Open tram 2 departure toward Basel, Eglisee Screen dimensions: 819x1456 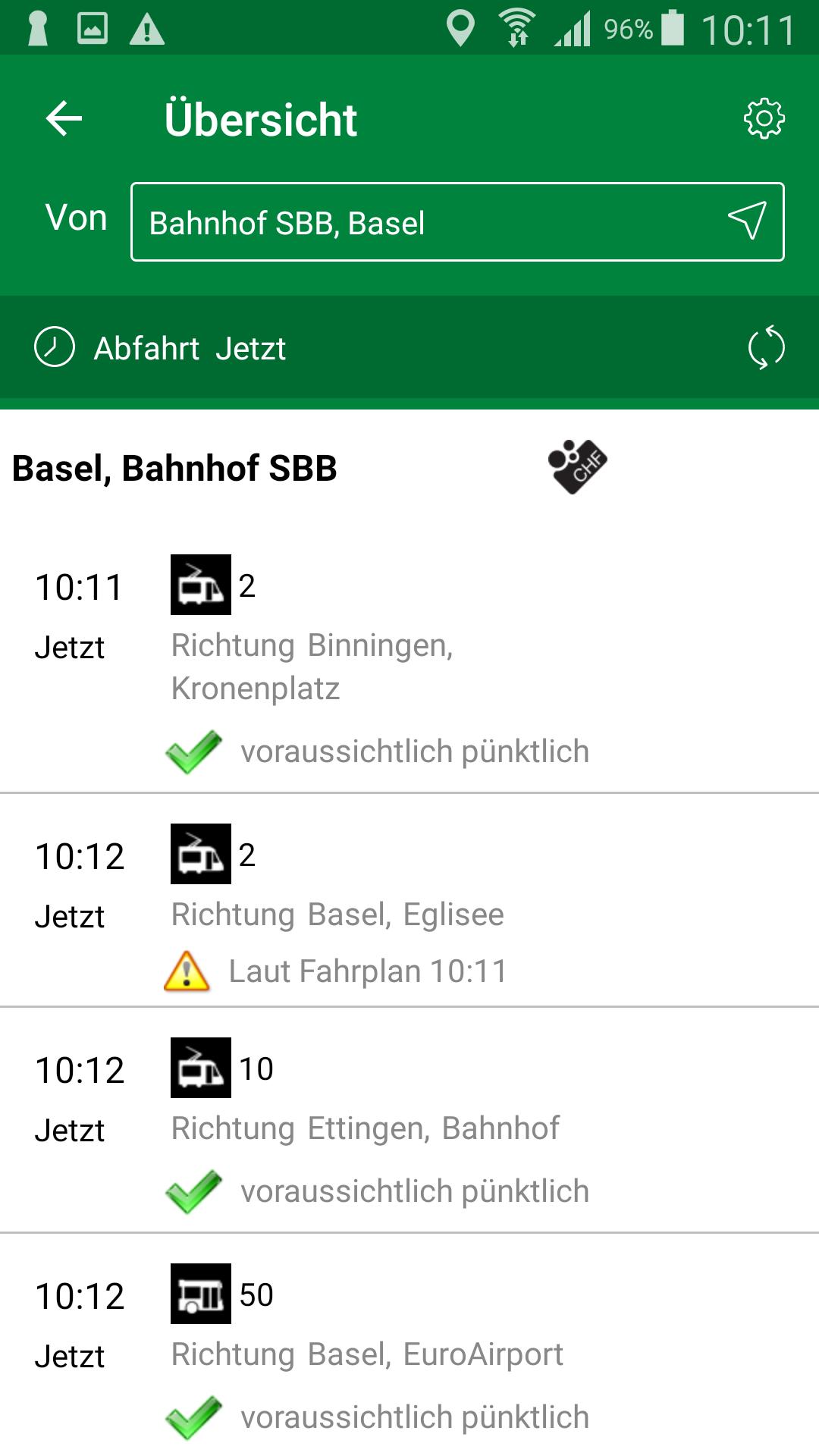pos(409,901)
